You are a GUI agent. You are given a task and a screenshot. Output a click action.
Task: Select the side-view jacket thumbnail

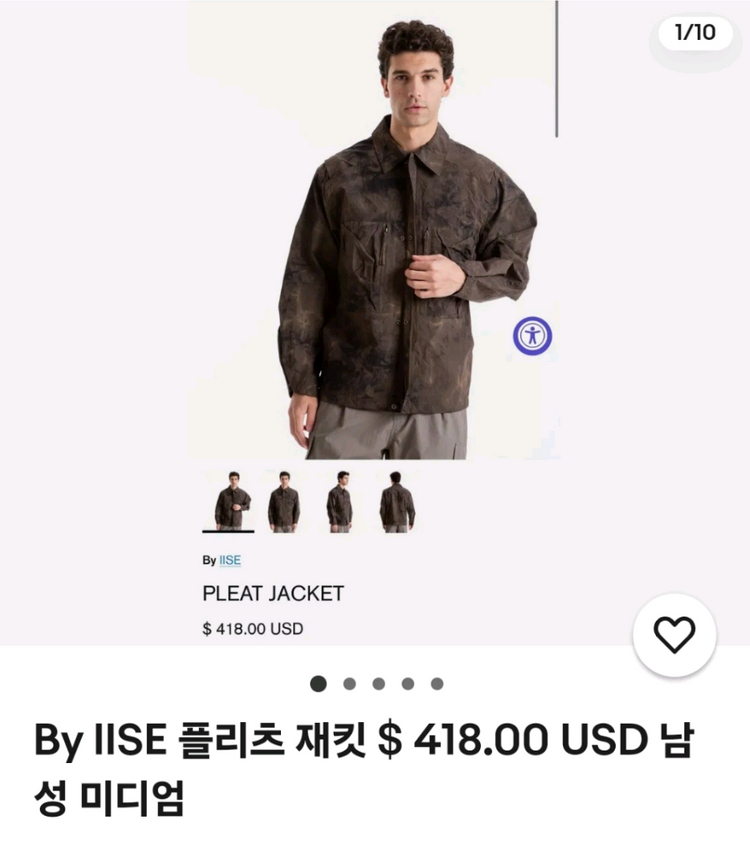341,498
